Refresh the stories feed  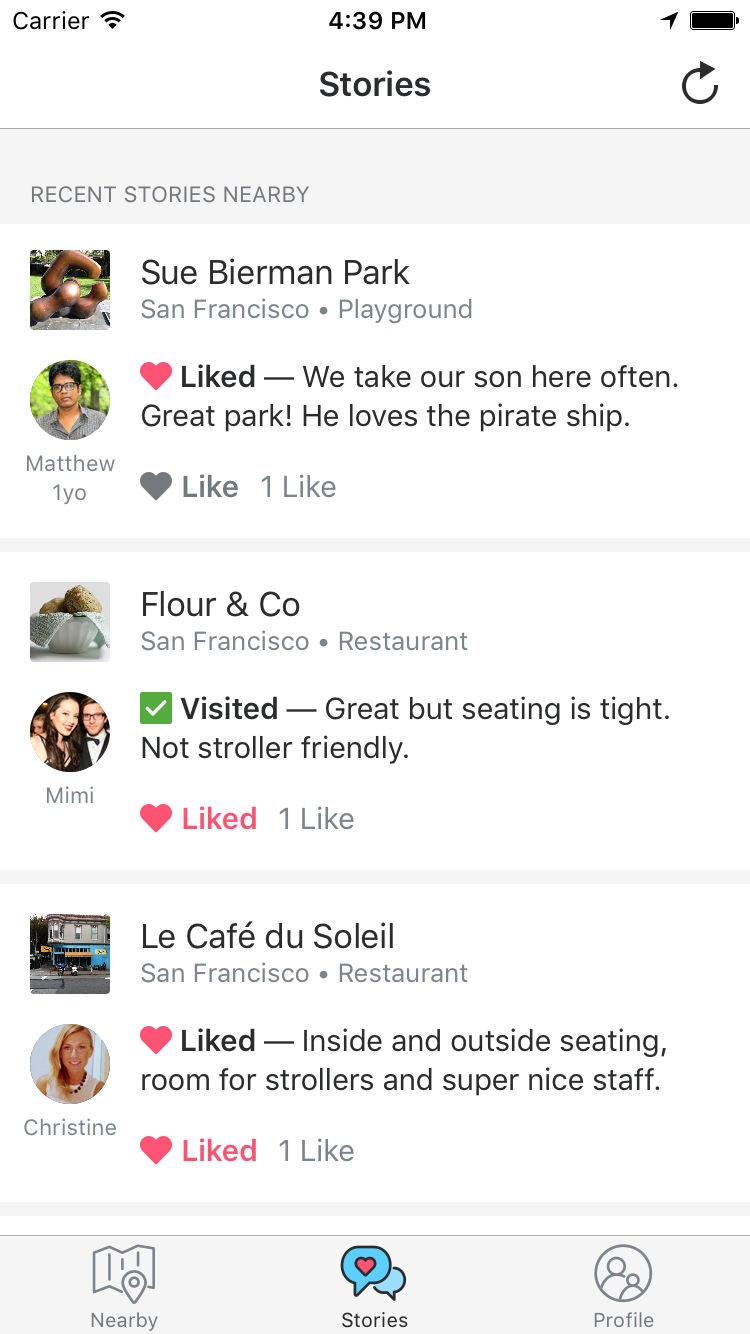pyautogui.click(x=700, y=84)
